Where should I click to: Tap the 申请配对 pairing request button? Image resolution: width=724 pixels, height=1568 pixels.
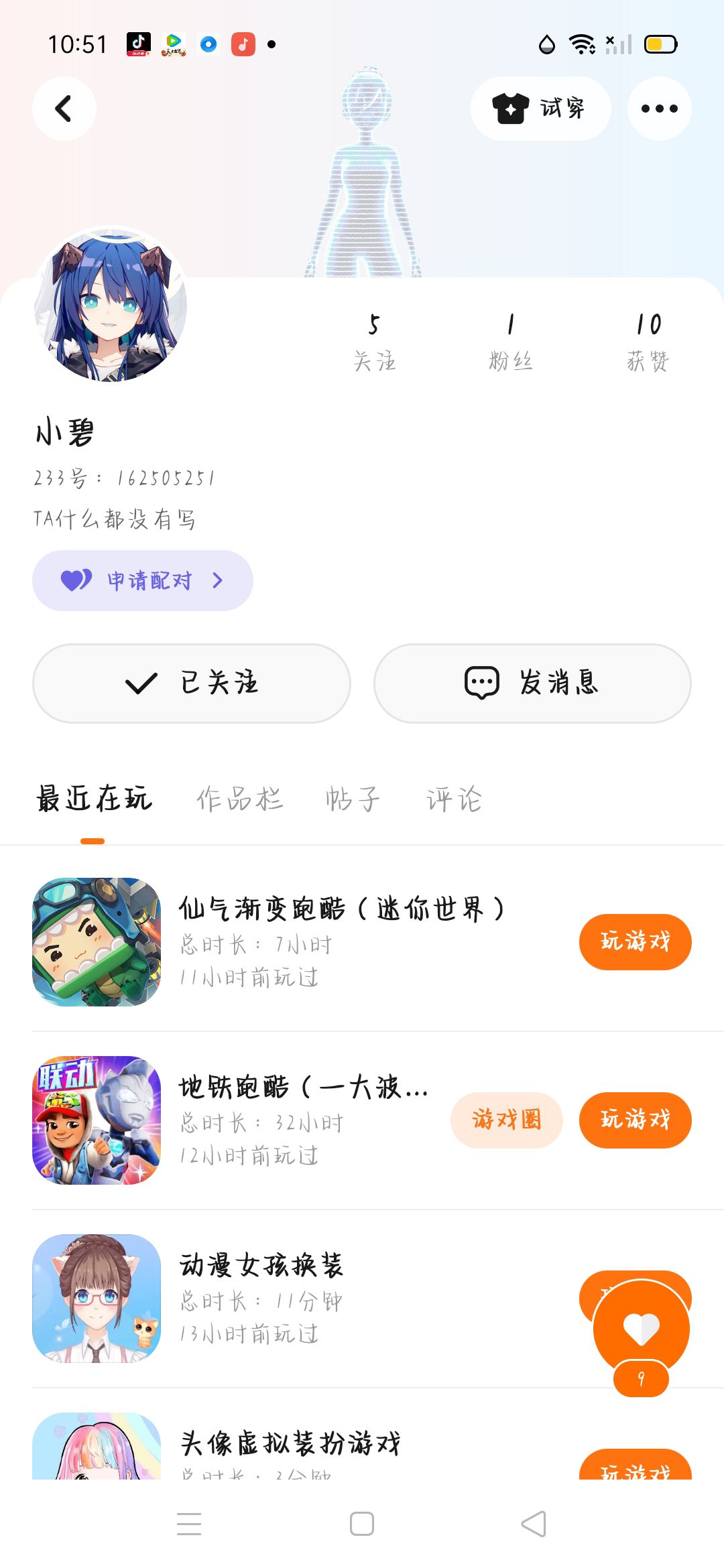click(x=143, y=580)
